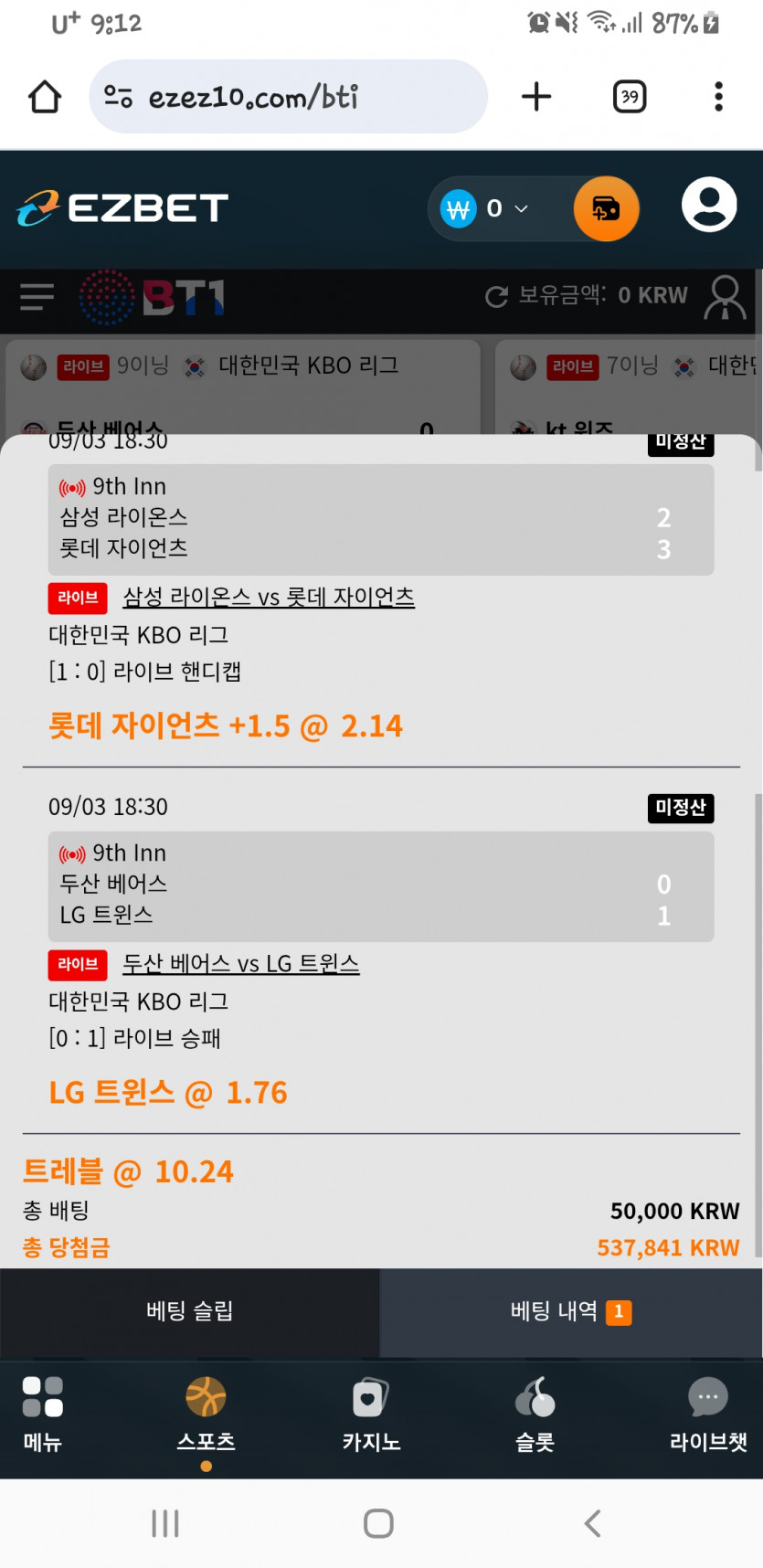
Task: Open the EZBET profile avatar
Action: click(x=709, y=205)
